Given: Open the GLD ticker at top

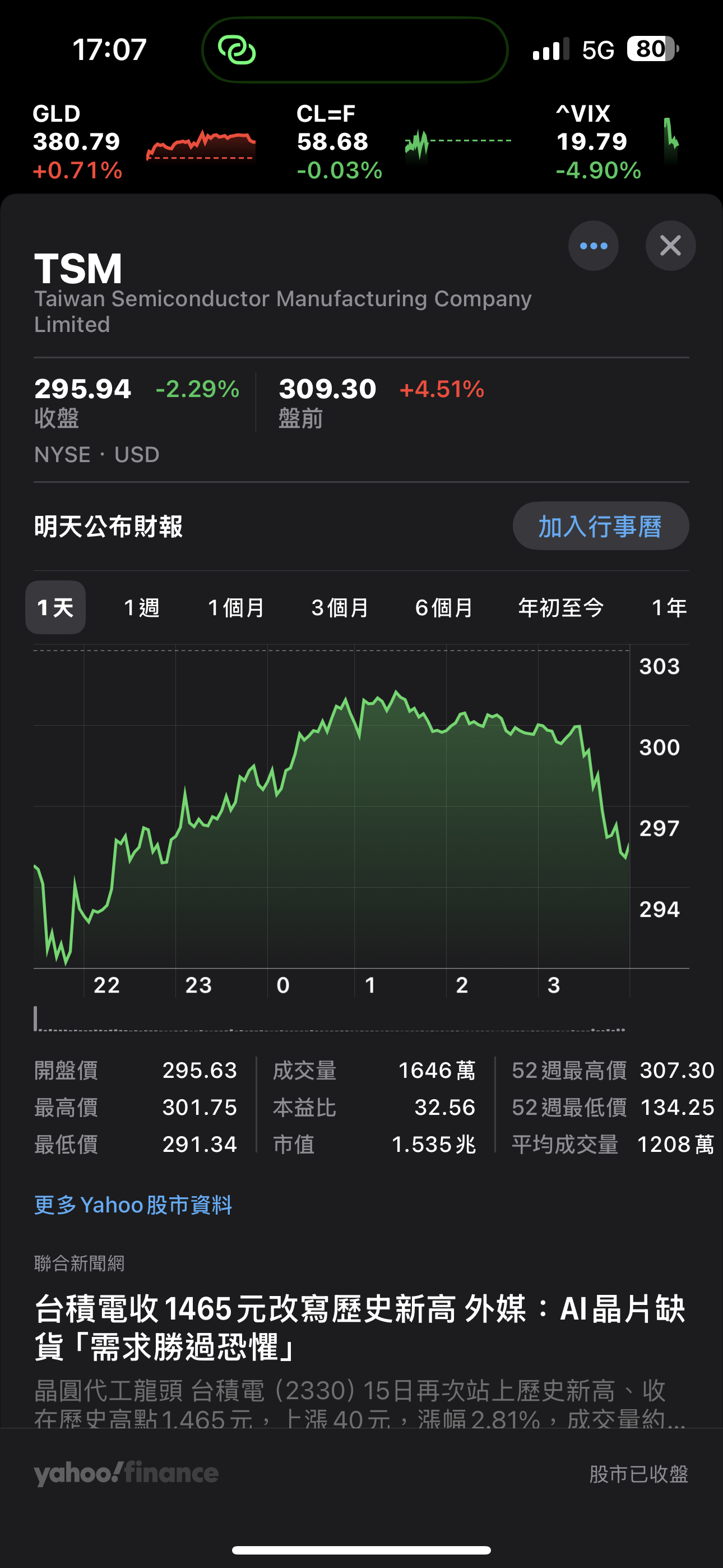Looking at the screenshot, I should pos(143,142).
